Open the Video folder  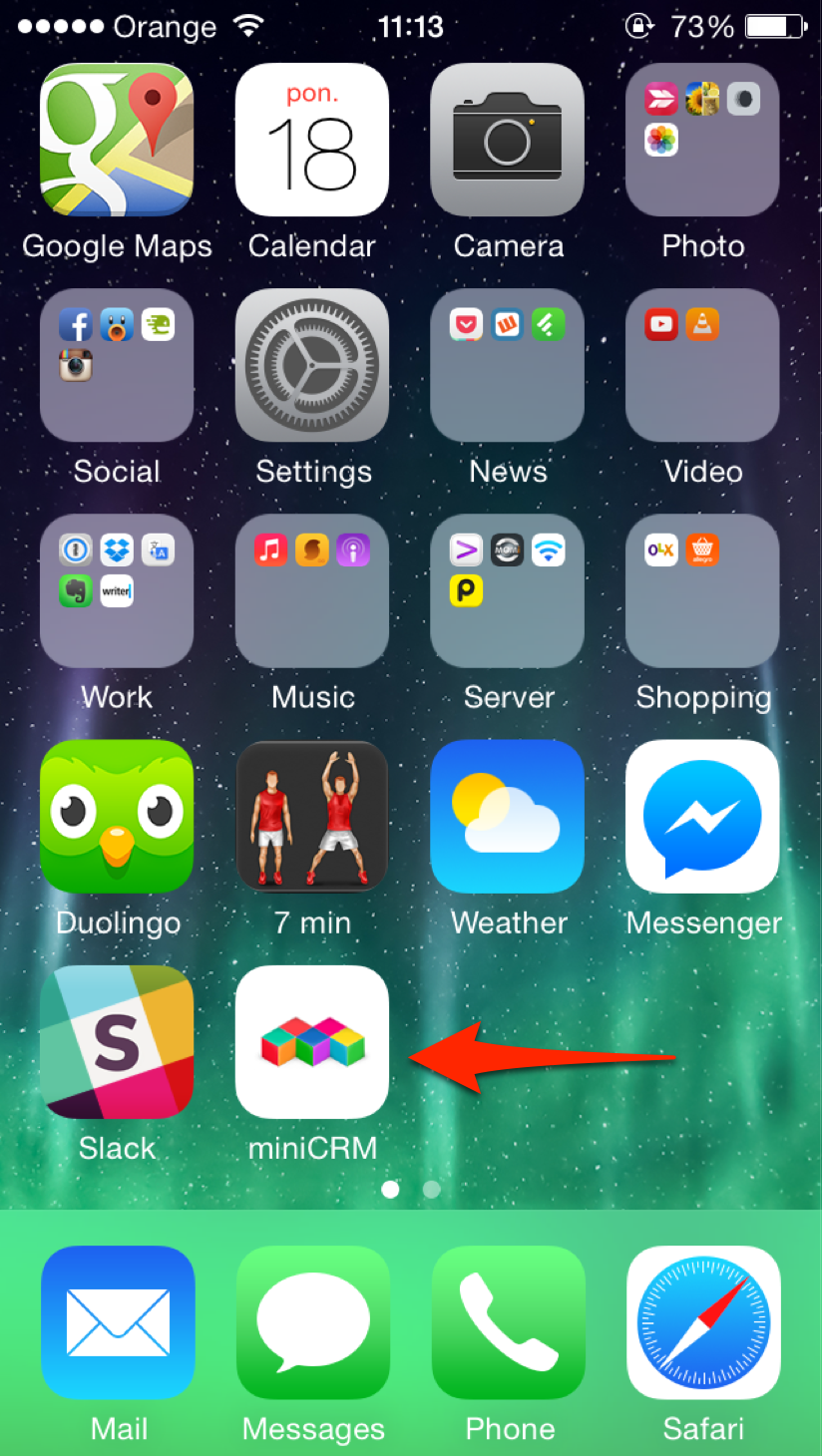coord(702,365)
